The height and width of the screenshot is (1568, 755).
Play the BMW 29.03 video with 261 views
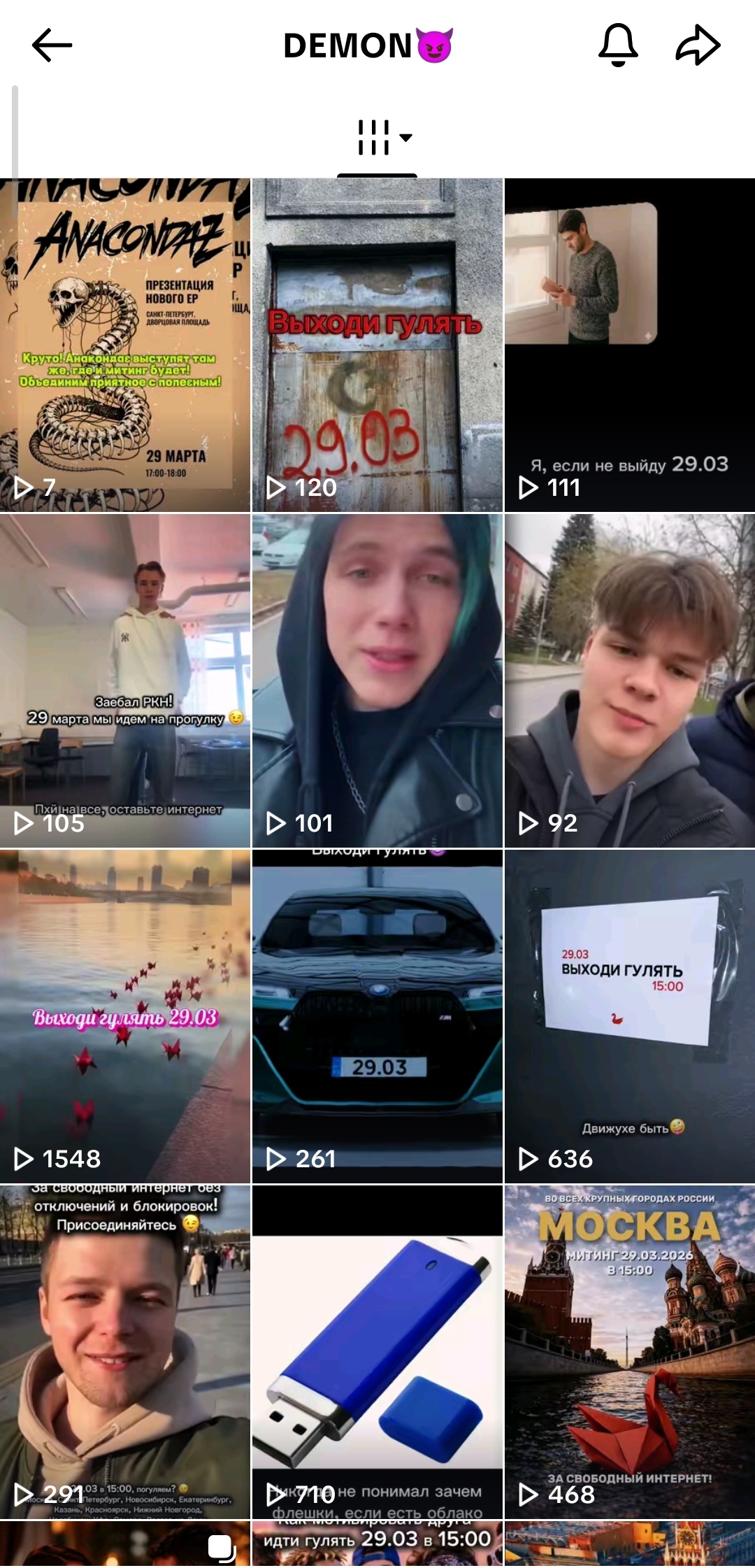tap(377, 1016)
